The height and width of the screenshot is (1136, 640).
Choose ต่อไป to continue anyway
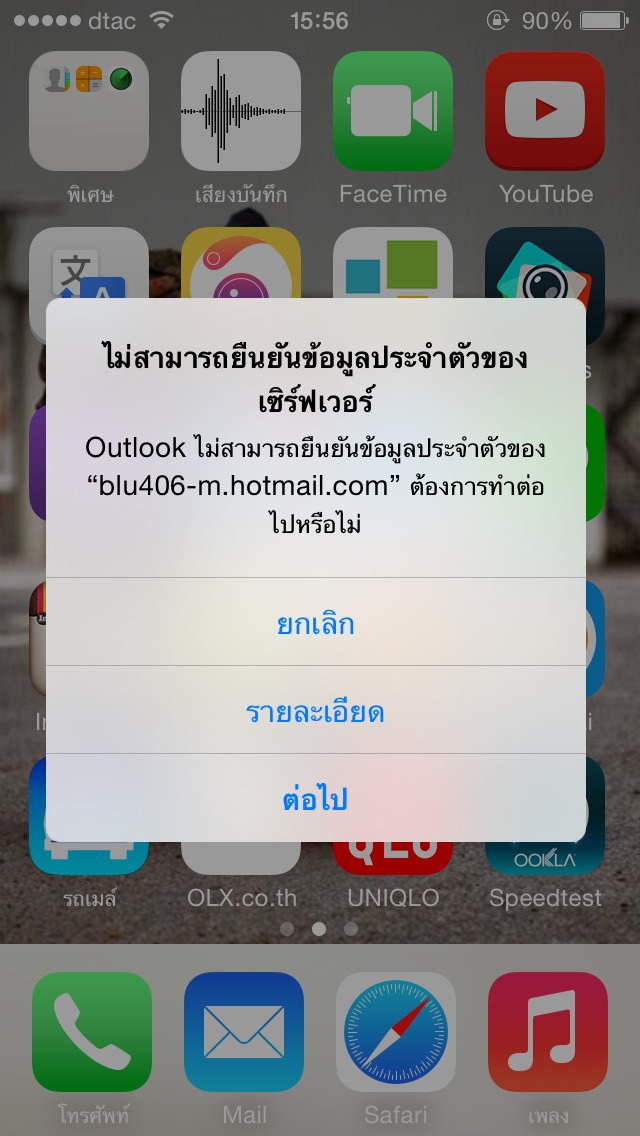click(x=315, y=799)
